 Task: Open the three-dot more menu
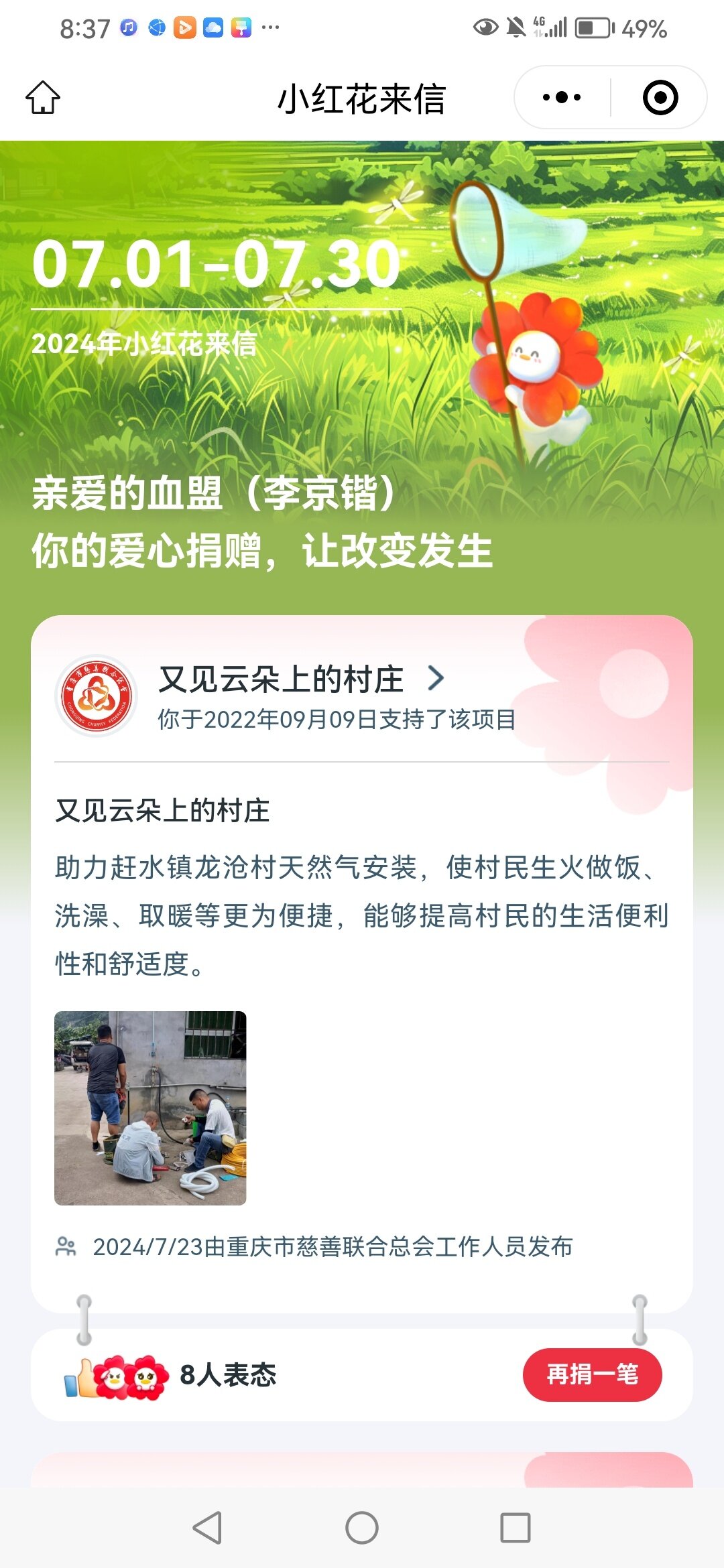tap(562, 98)
